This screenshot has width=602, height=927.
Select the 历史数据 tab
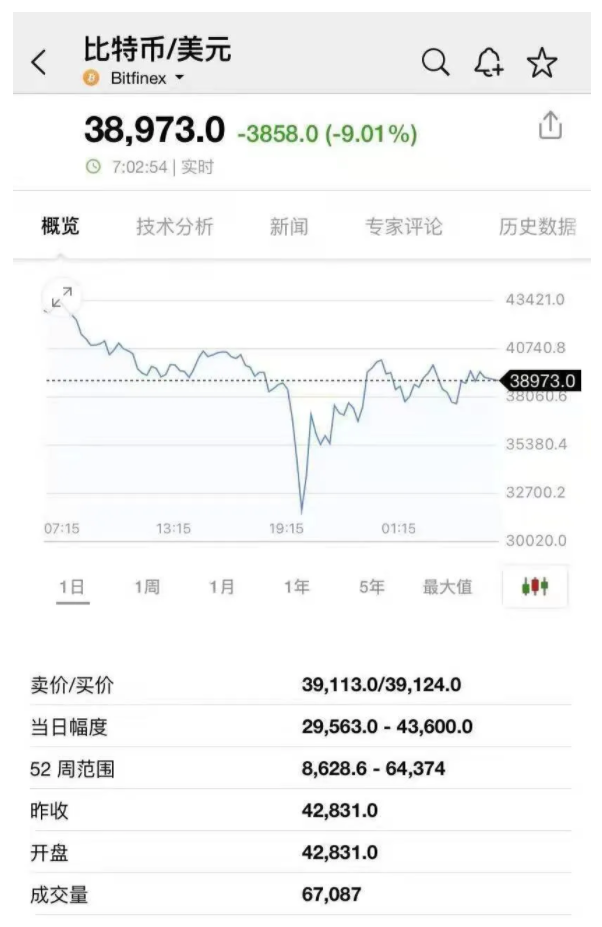[537, 227]
